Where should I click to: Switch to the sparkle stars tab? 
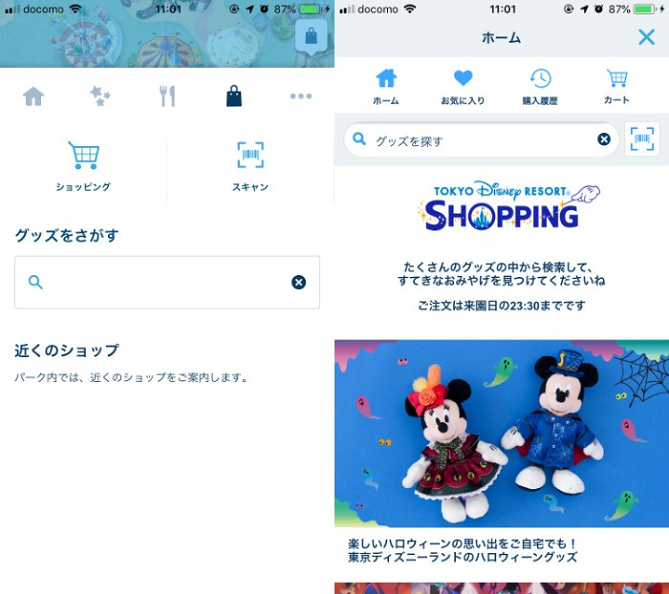100,96
